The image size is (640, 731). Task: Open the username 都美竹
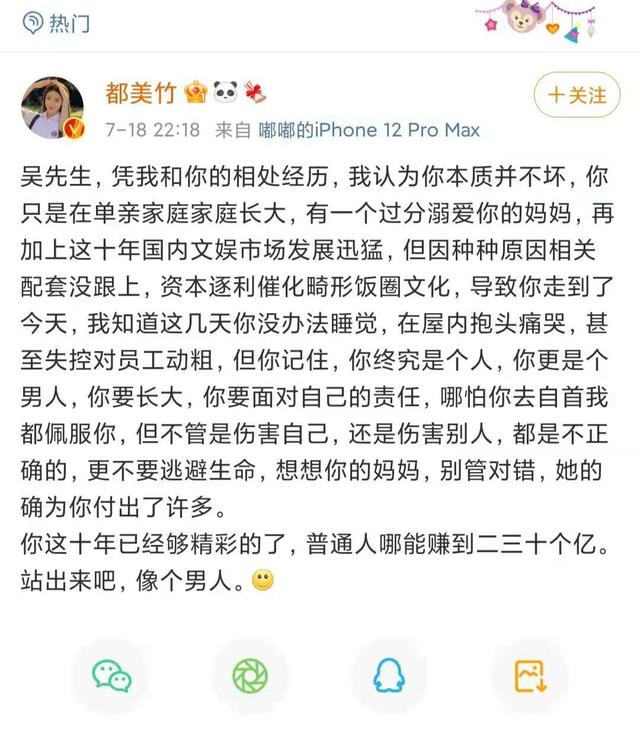pos(140,93)
